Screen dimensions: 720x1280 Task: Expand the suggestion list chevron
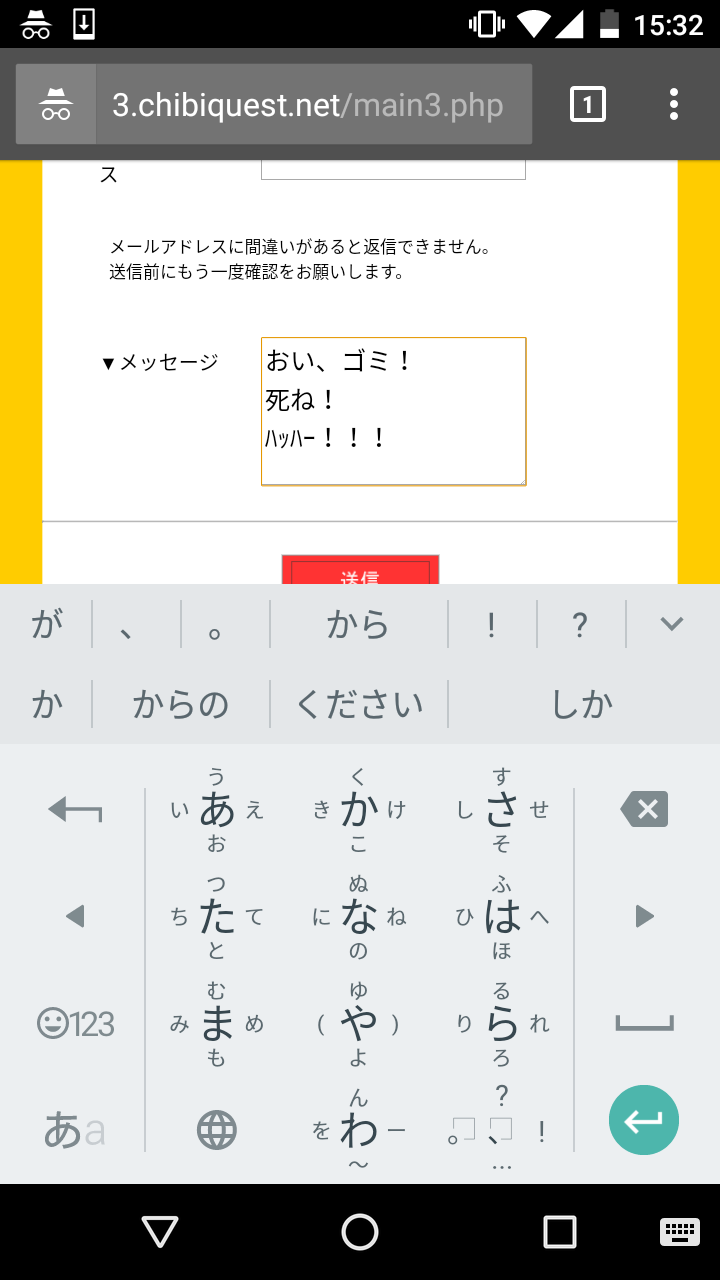tap(671, 625)
